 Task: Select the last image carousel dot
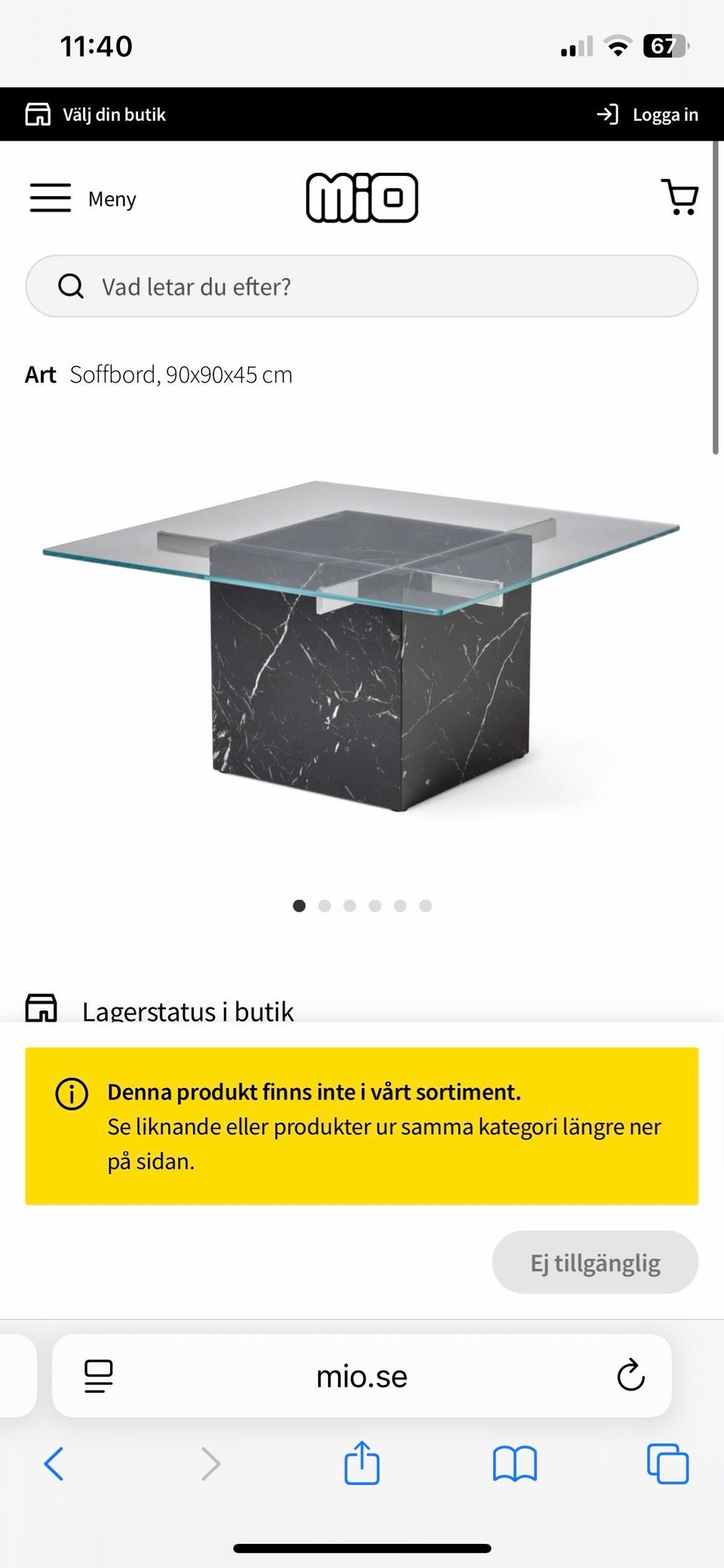pyautogui.click(x=425, y=905)
